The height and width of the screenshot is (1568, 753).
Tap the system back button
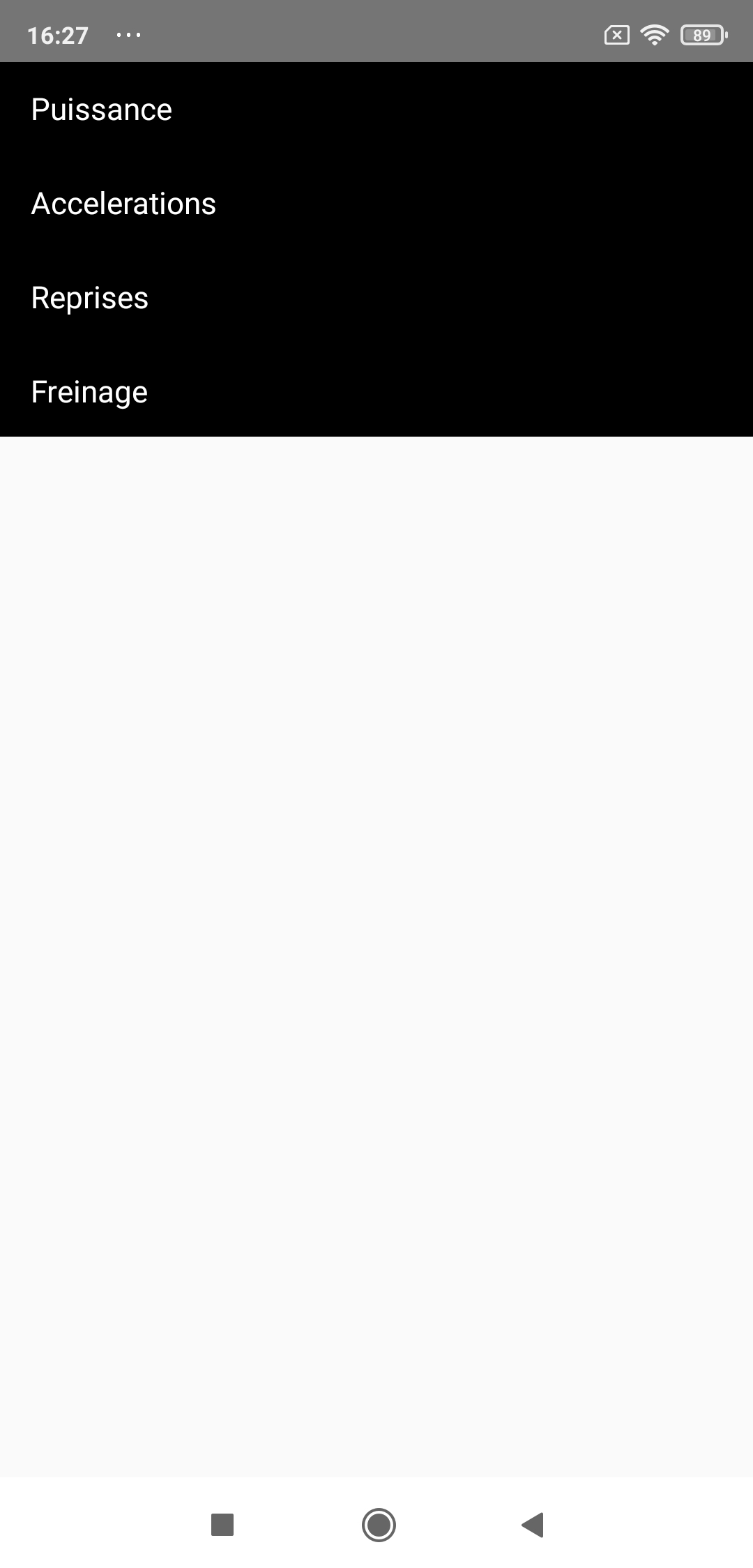tap(533, 1524)
